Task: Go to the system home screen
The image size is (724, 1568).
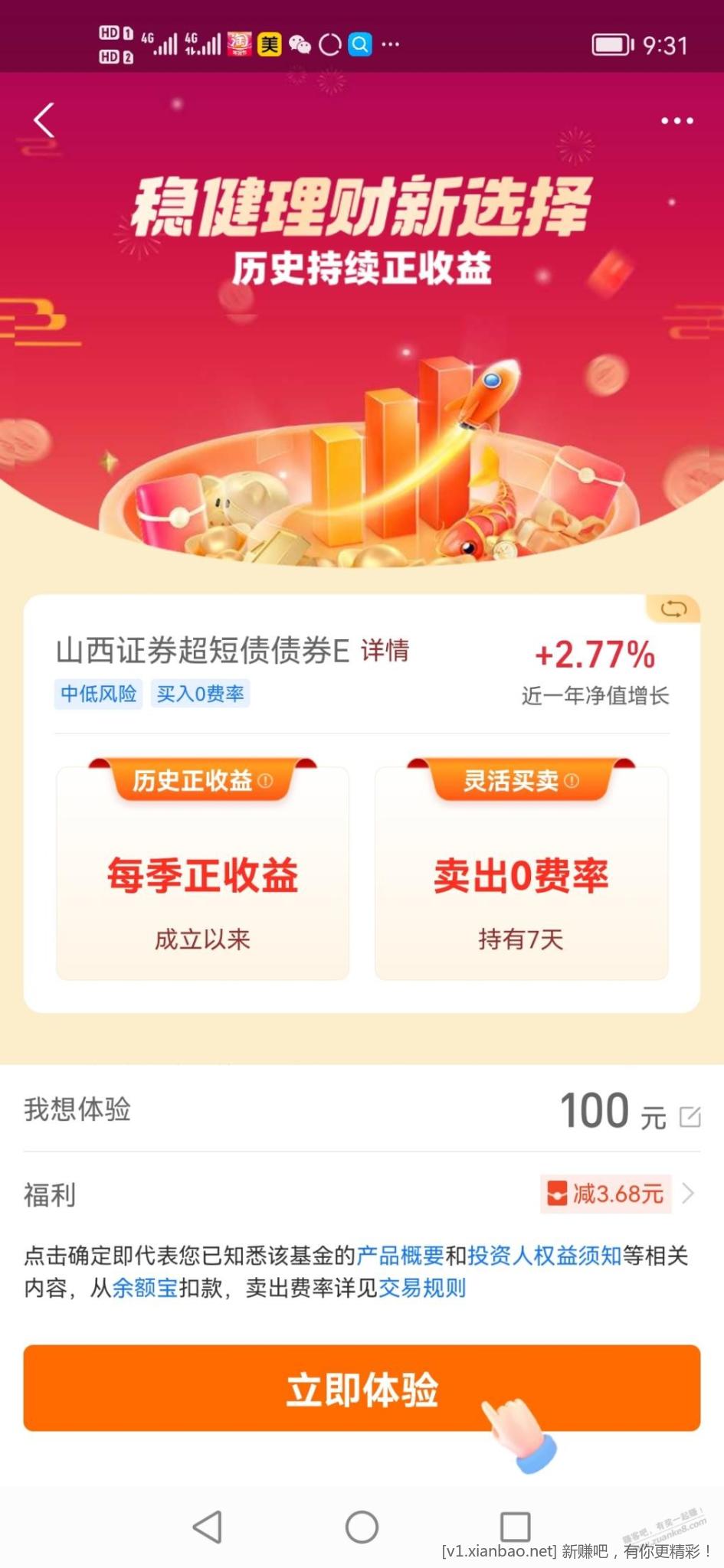Action: point(362,1527)
